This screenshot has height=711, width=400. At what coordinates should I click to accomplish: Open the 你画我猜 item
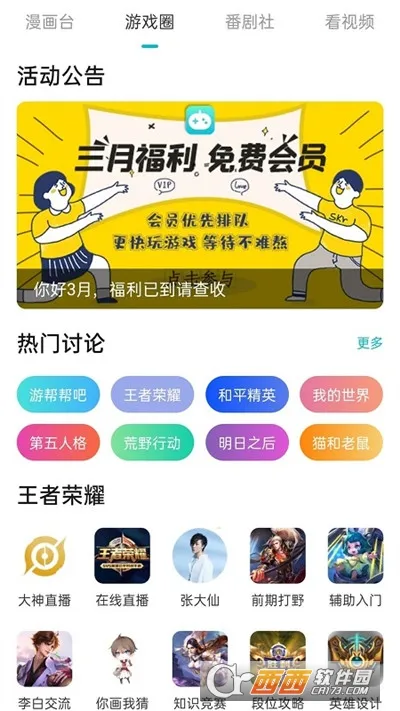coord(122,670)
